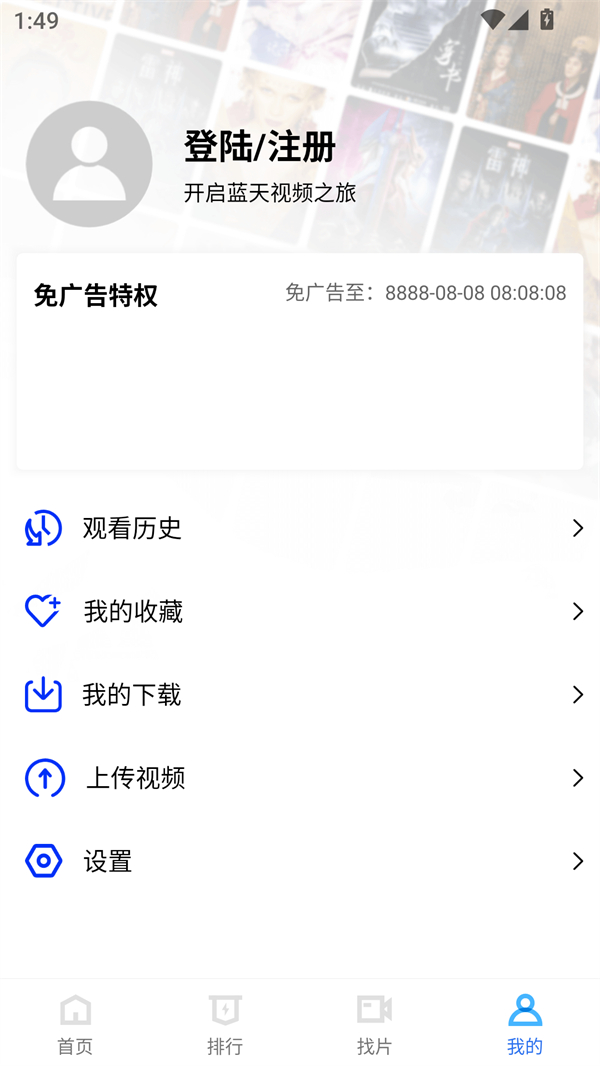Tap the 登陆/注册 login link

point(259,148)
